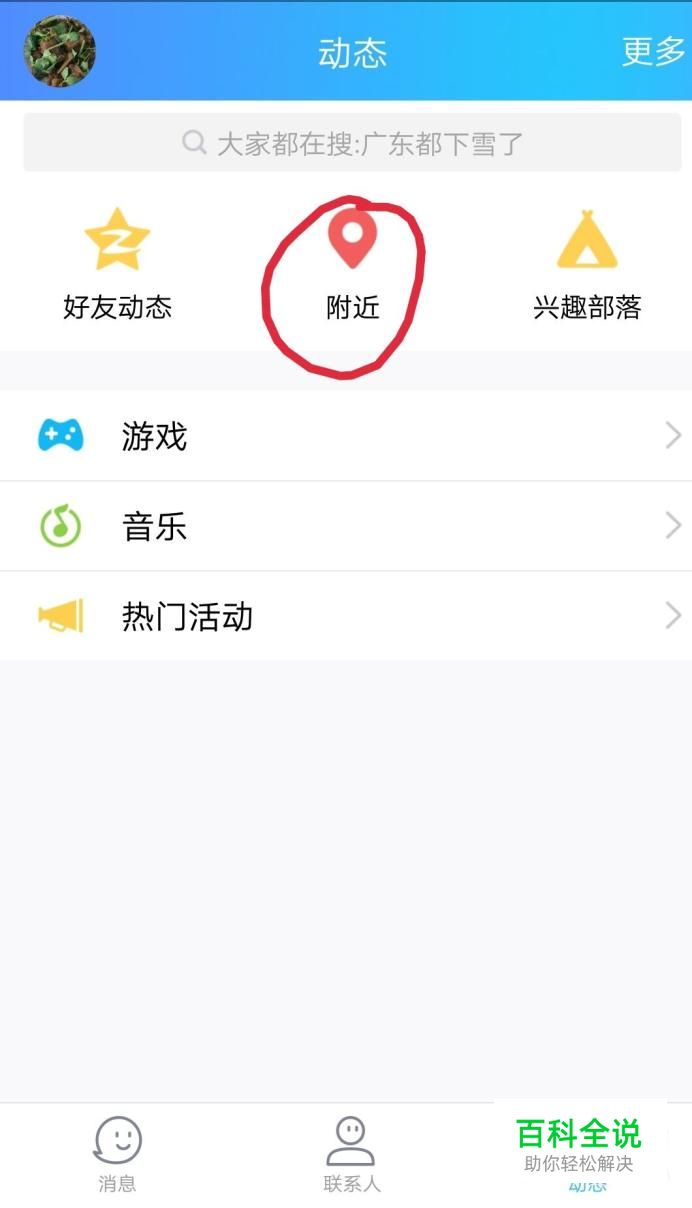This screenshot has height=1208, width=692.
Task: Open the 音乐 row
Action: click(x=345, y=526)
